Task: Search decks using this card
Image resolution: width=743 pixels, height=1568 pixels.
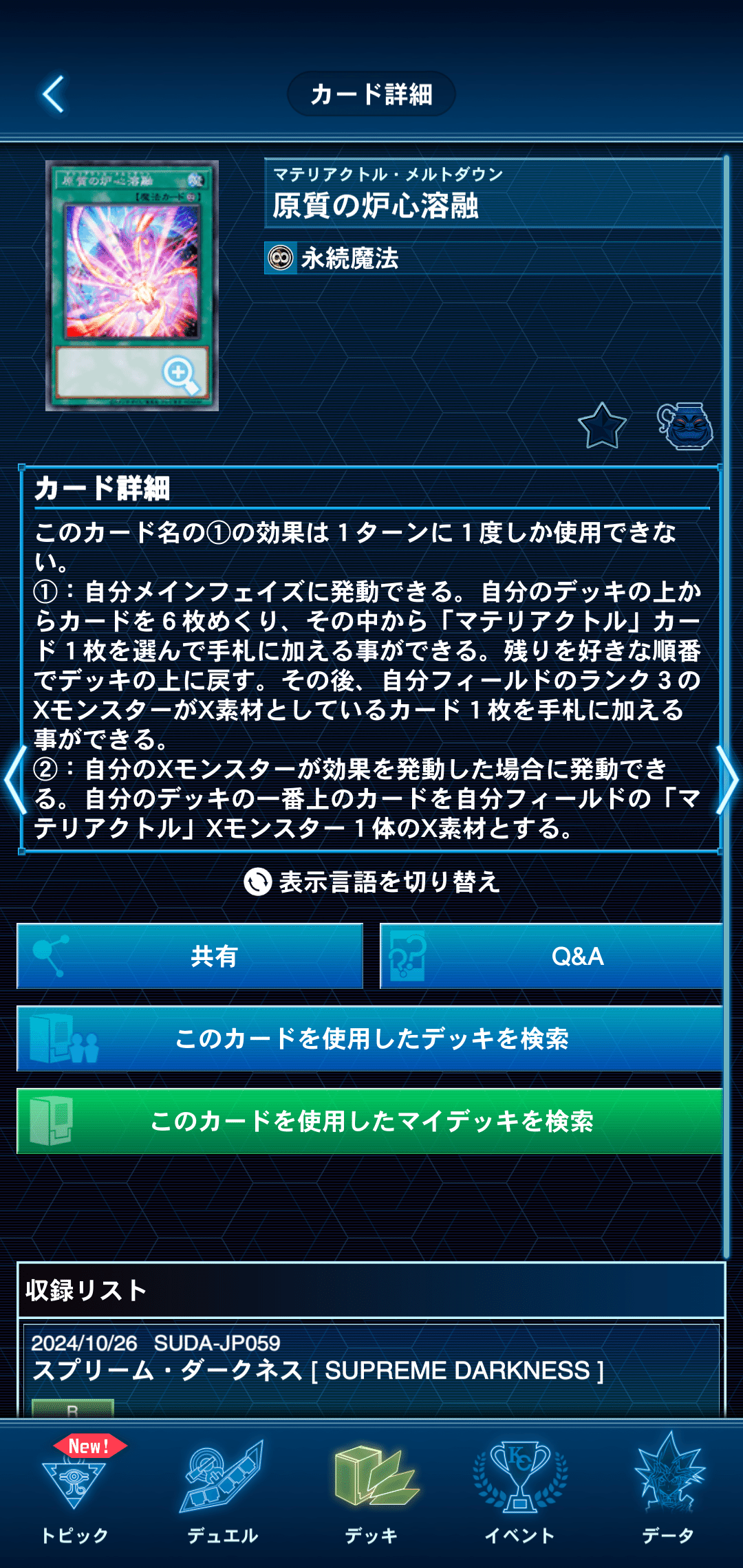Action: point(370,1038)
